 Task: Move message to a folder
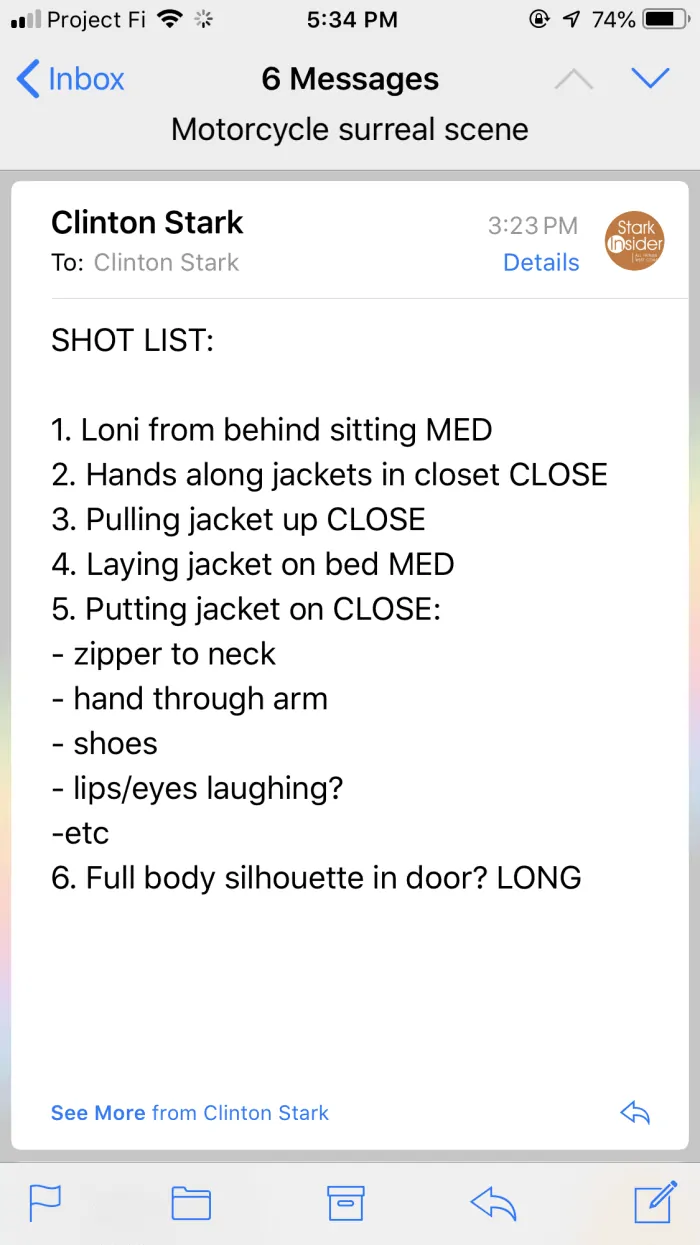[191, 1203]
